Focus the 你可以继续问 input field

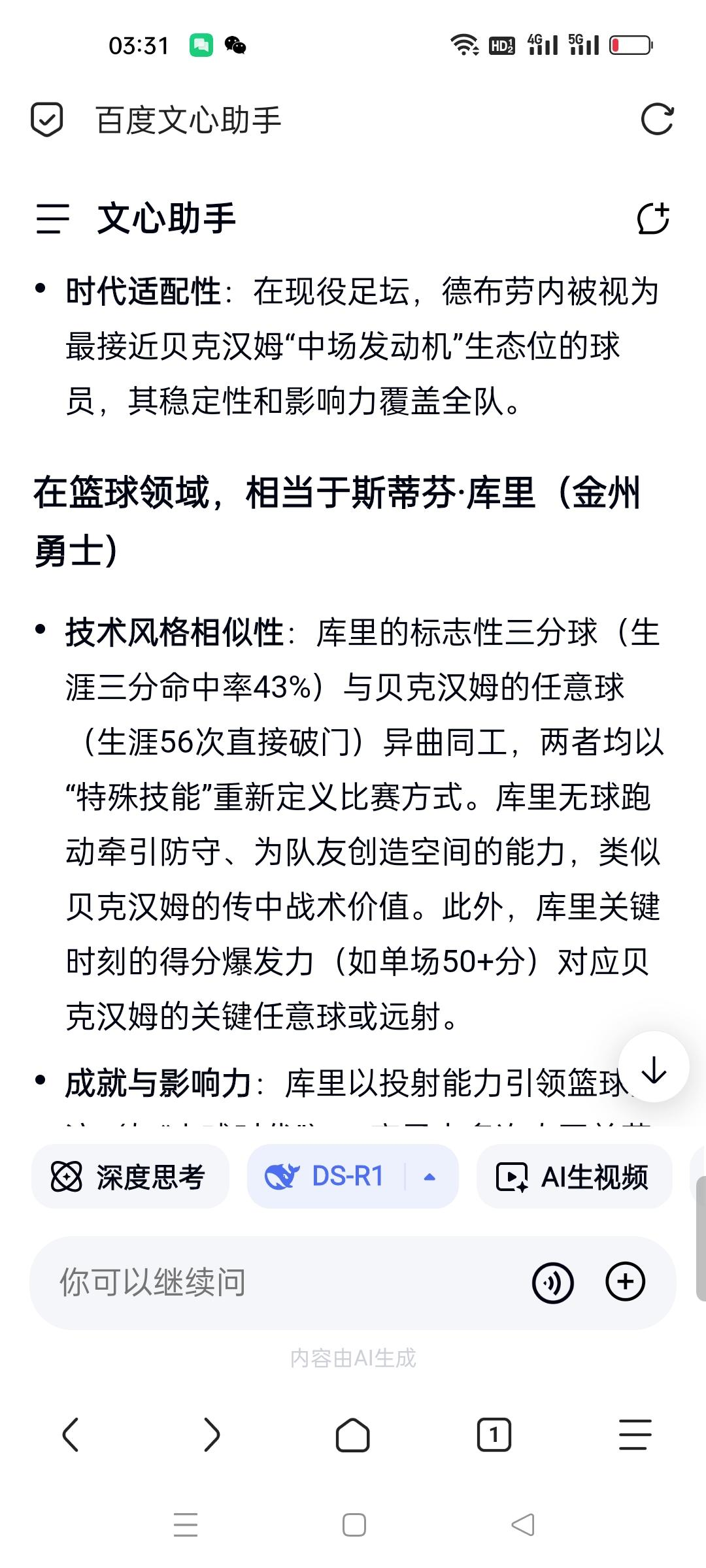(x=281, y=1282)
